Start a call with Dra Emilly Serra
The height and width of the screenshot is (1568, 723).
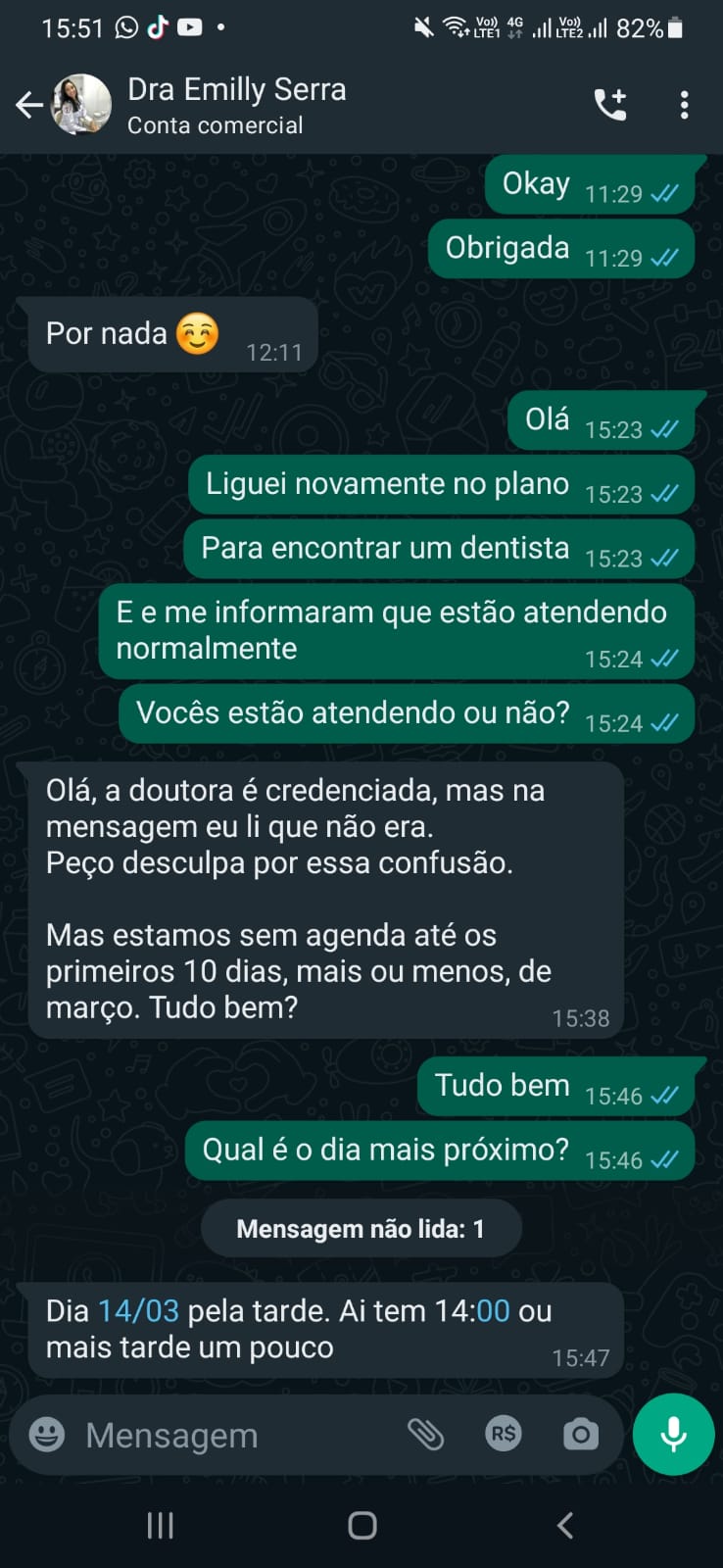coord(610,105)
